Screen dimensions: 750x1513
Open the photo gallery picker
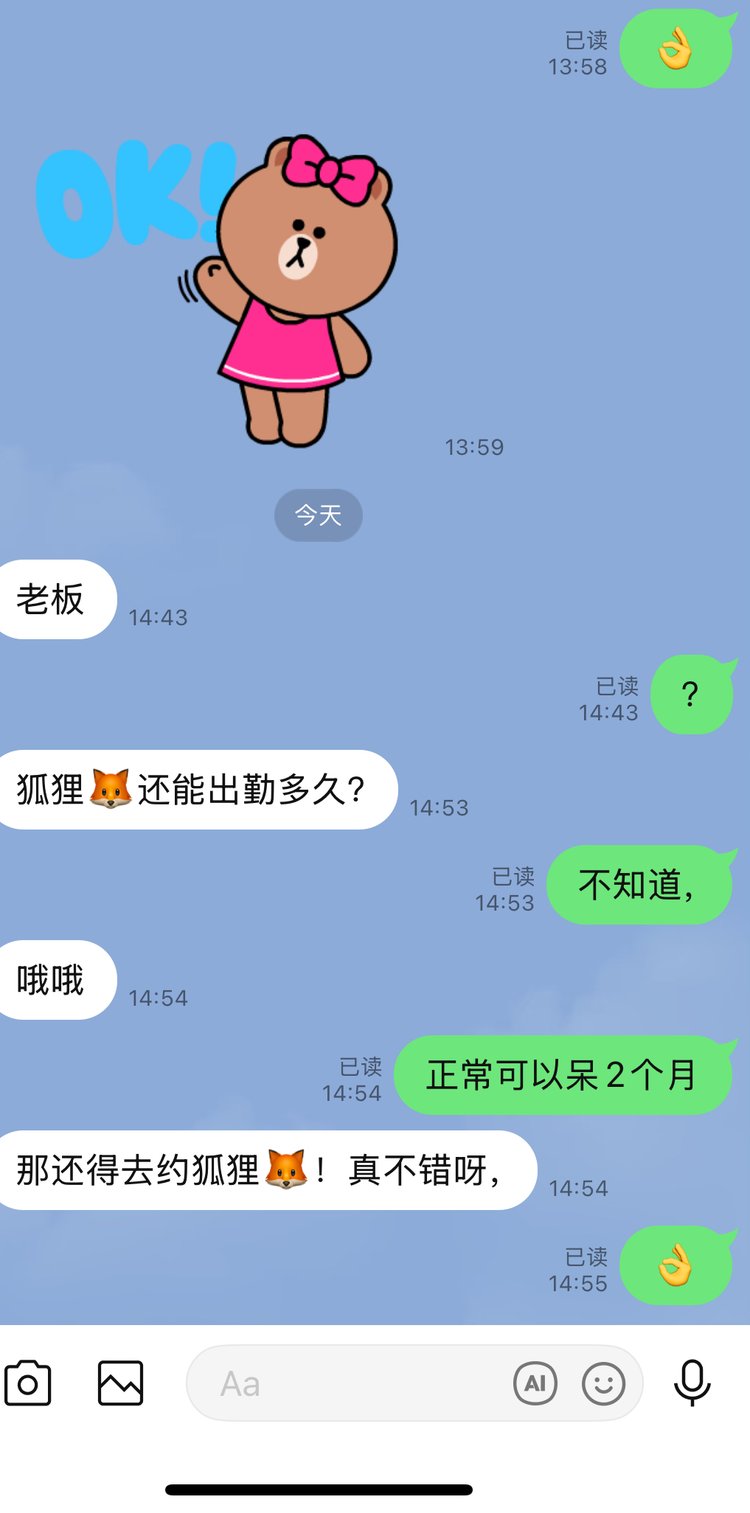coord(120,1384)
